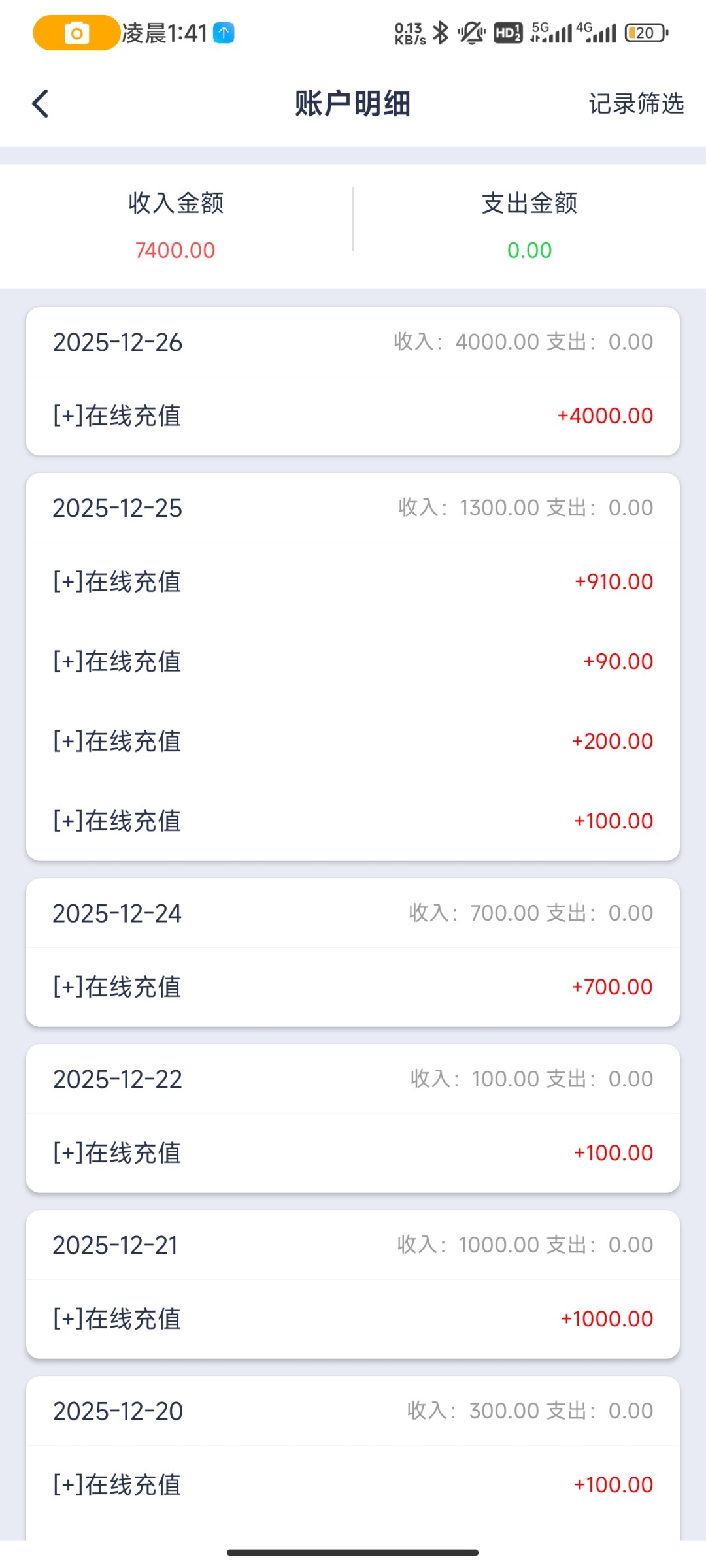The image size is (706, 1568).
Task: Tap the HD2 indicator icon
Action: tap(507, 31)
